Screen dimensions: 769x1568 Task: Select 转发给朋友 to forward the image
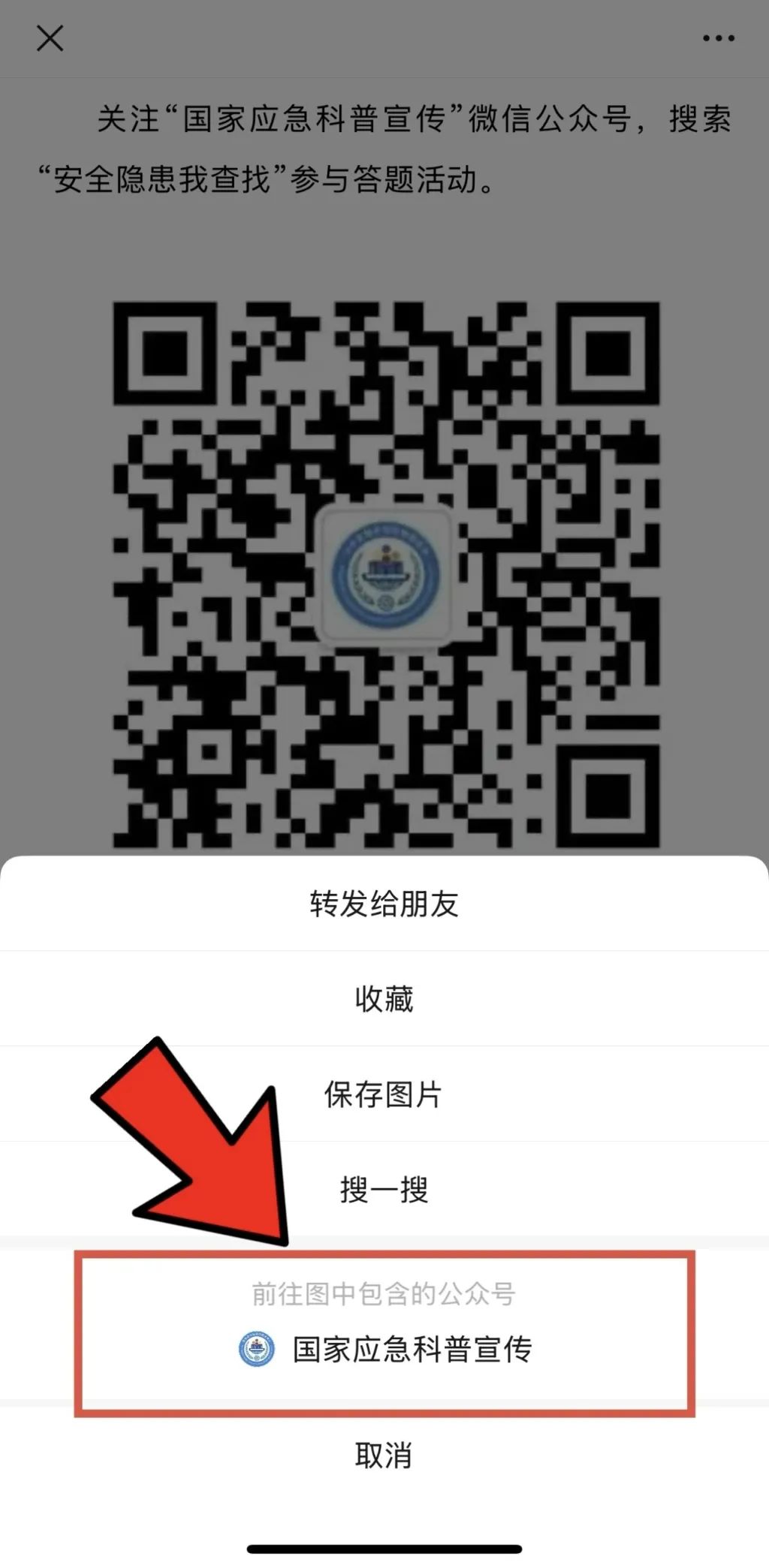pos(384,904)
